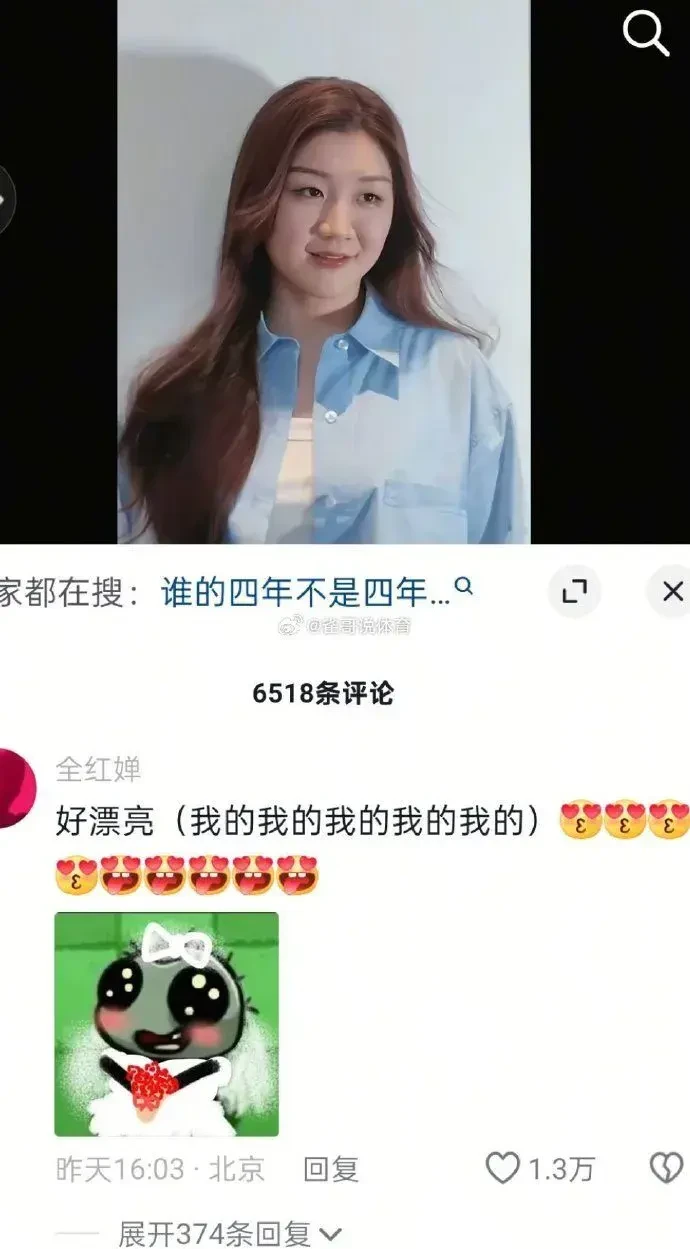The image size is (690, 1249).
Task: Expand the comments panel to full screen
Action: [x=575, y=592]
